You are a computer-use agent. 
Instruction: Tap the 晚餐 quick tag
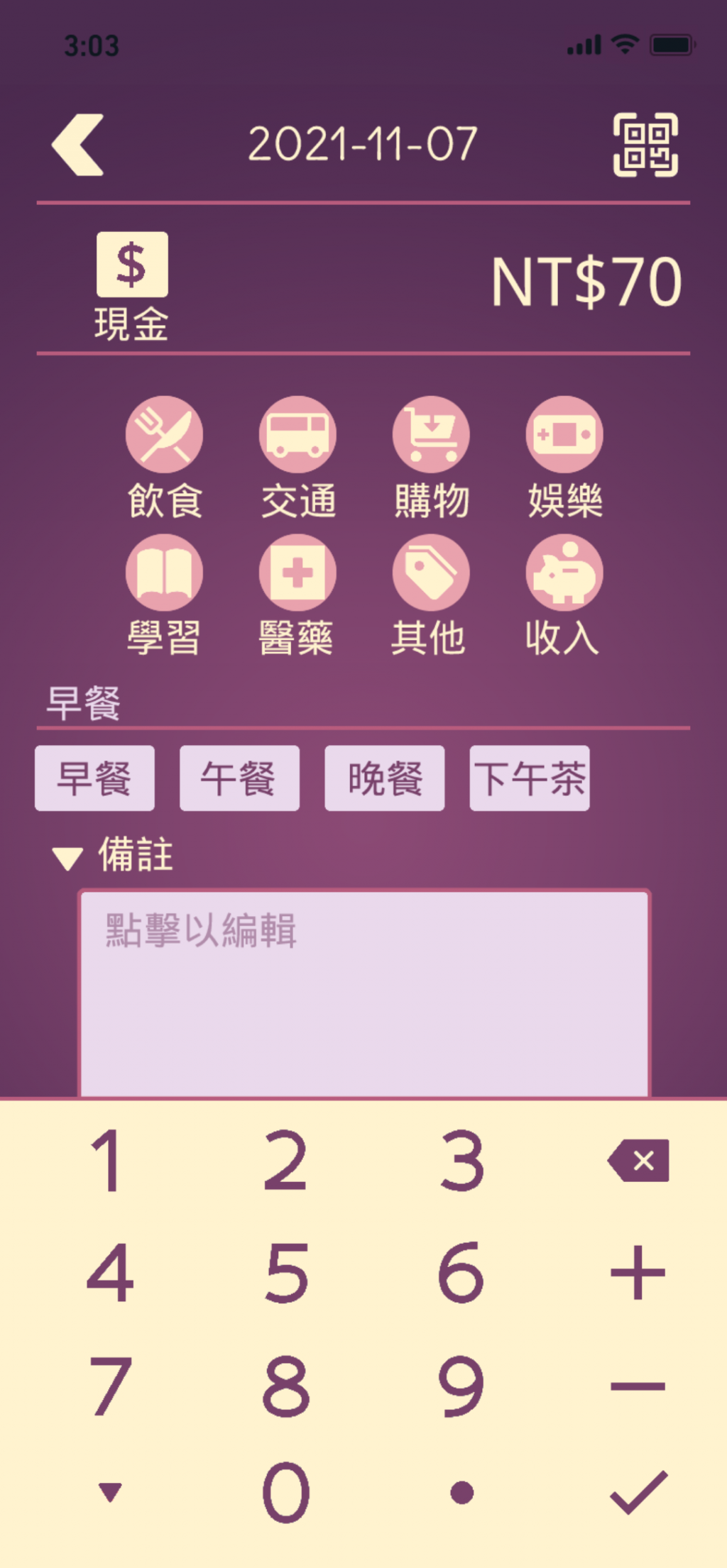click(x=384, y=778)
